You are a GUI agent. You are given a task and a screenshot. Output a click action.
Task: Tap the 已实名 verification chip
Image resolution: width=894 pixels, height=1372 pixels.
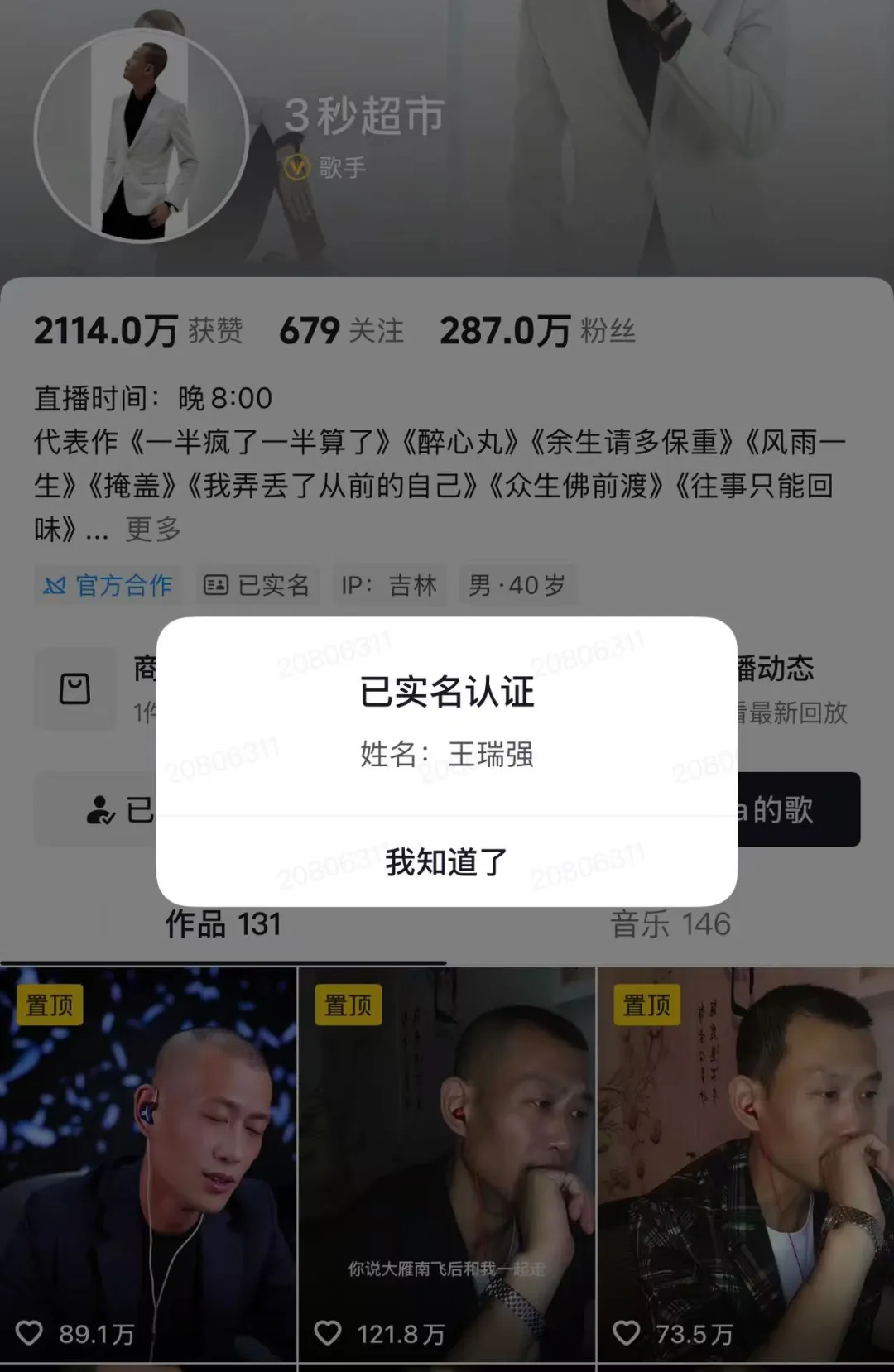(257, 586)
